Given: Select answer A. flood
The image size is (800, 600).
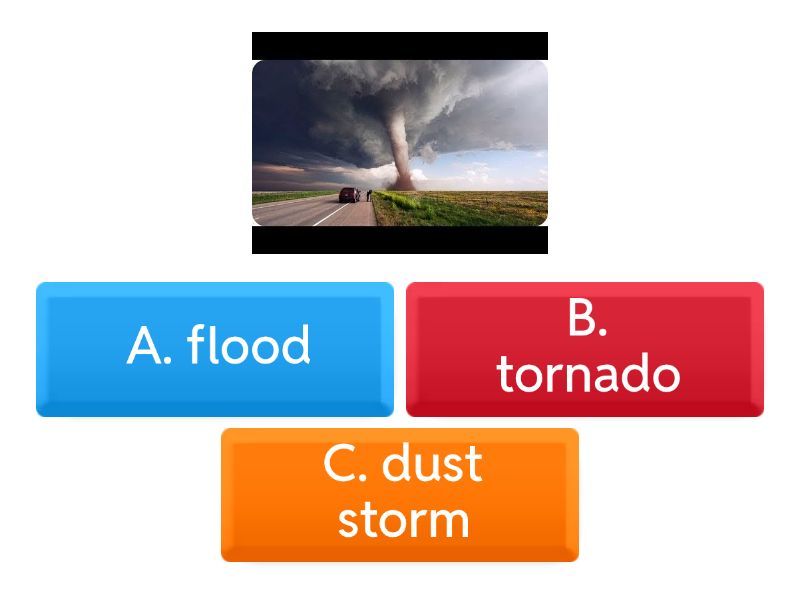Looking at the screenshot, I should (x=215, y=348).
